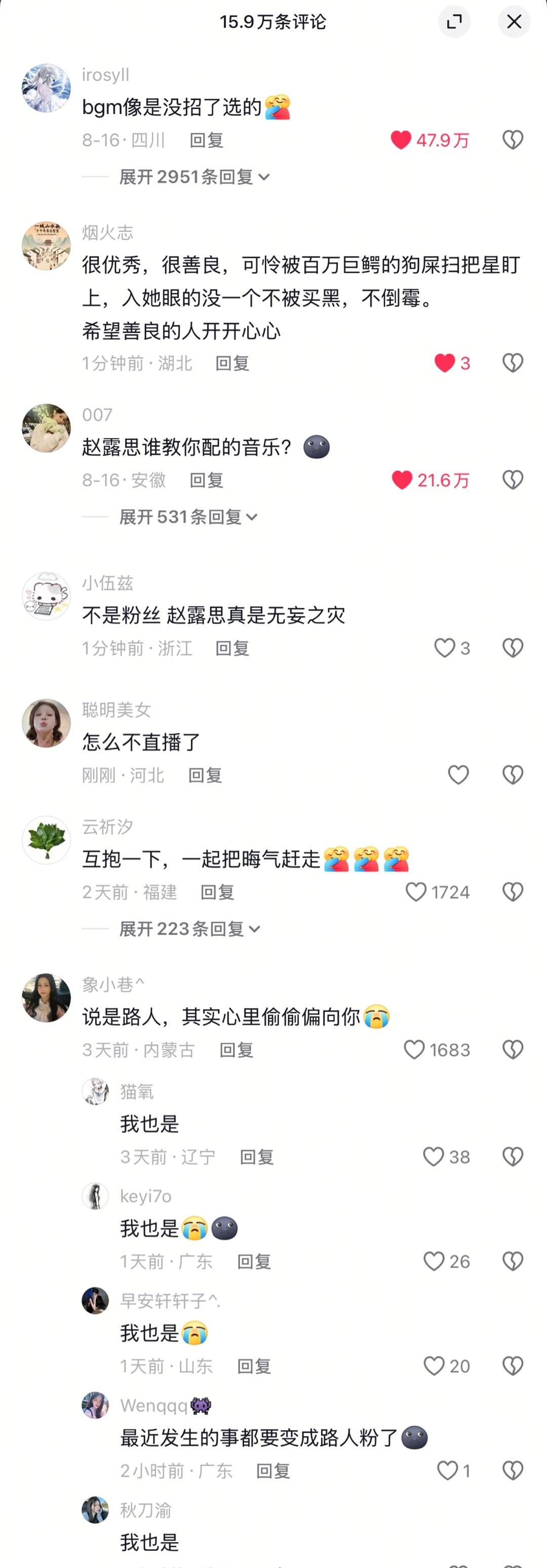The width and height of the screenshot is (547, 1568).
Task: Like irosyll's bgm comment
Action: (x=401, y=140)
